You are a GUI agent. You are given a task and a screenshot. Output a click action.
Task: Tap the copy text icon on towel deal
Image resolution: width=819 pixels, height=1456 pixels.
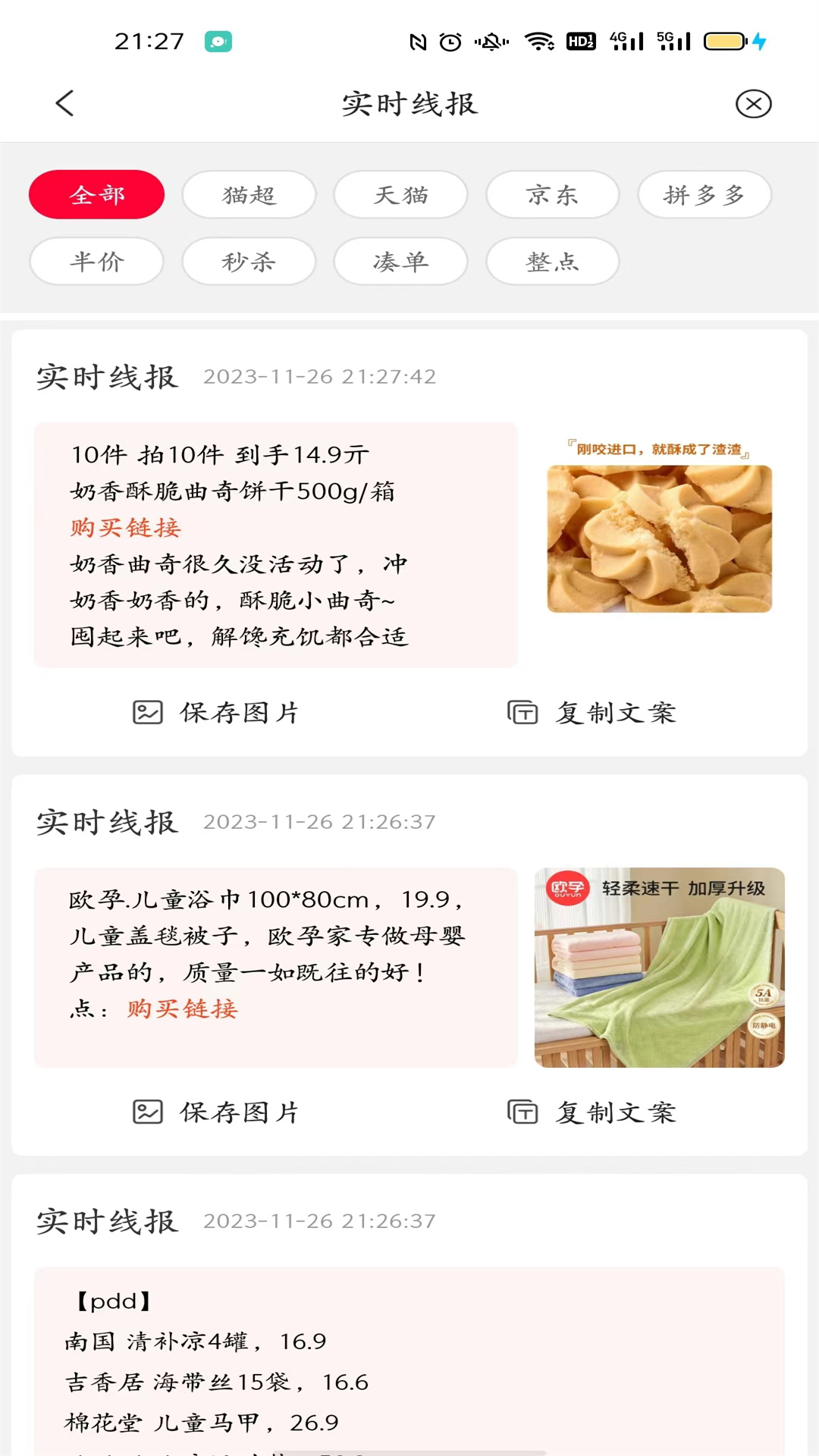coord(523,1112)
